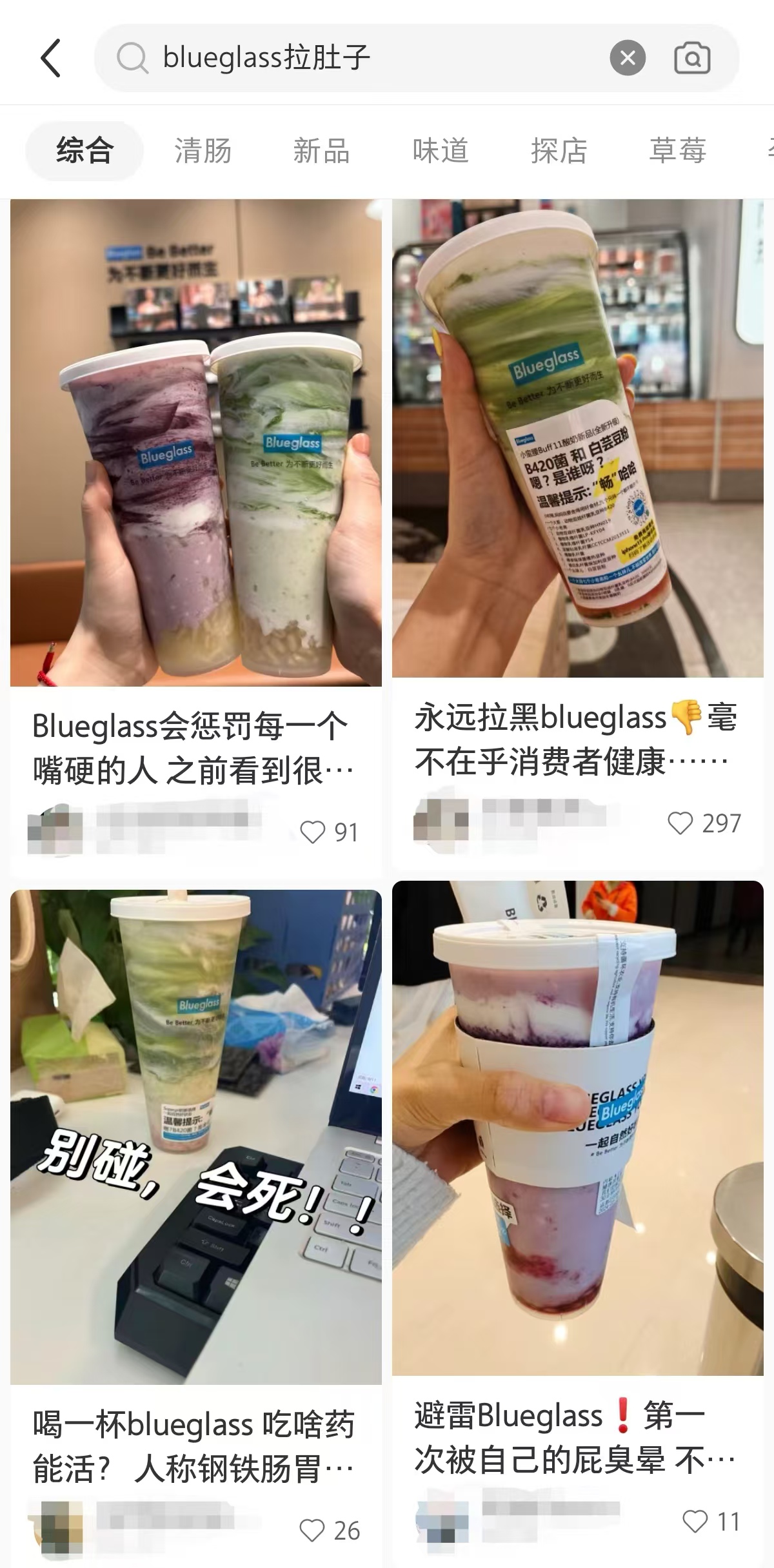Open camera image search

coord(692,58)
